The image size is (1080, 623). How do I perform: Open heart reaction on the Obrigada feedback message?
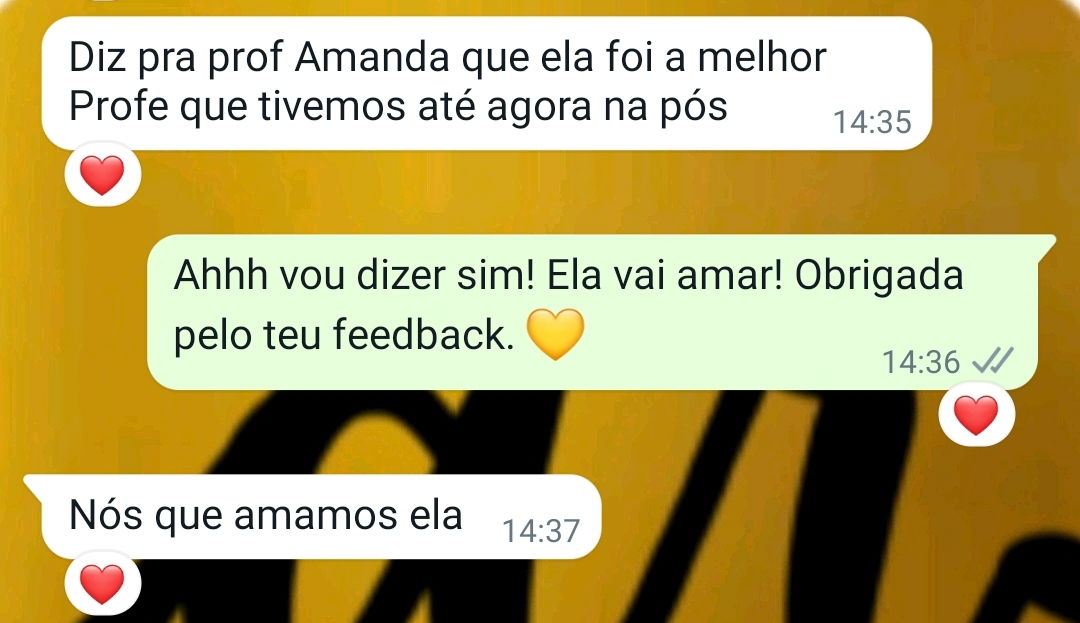pyautogui.click(x=976, y=415)
